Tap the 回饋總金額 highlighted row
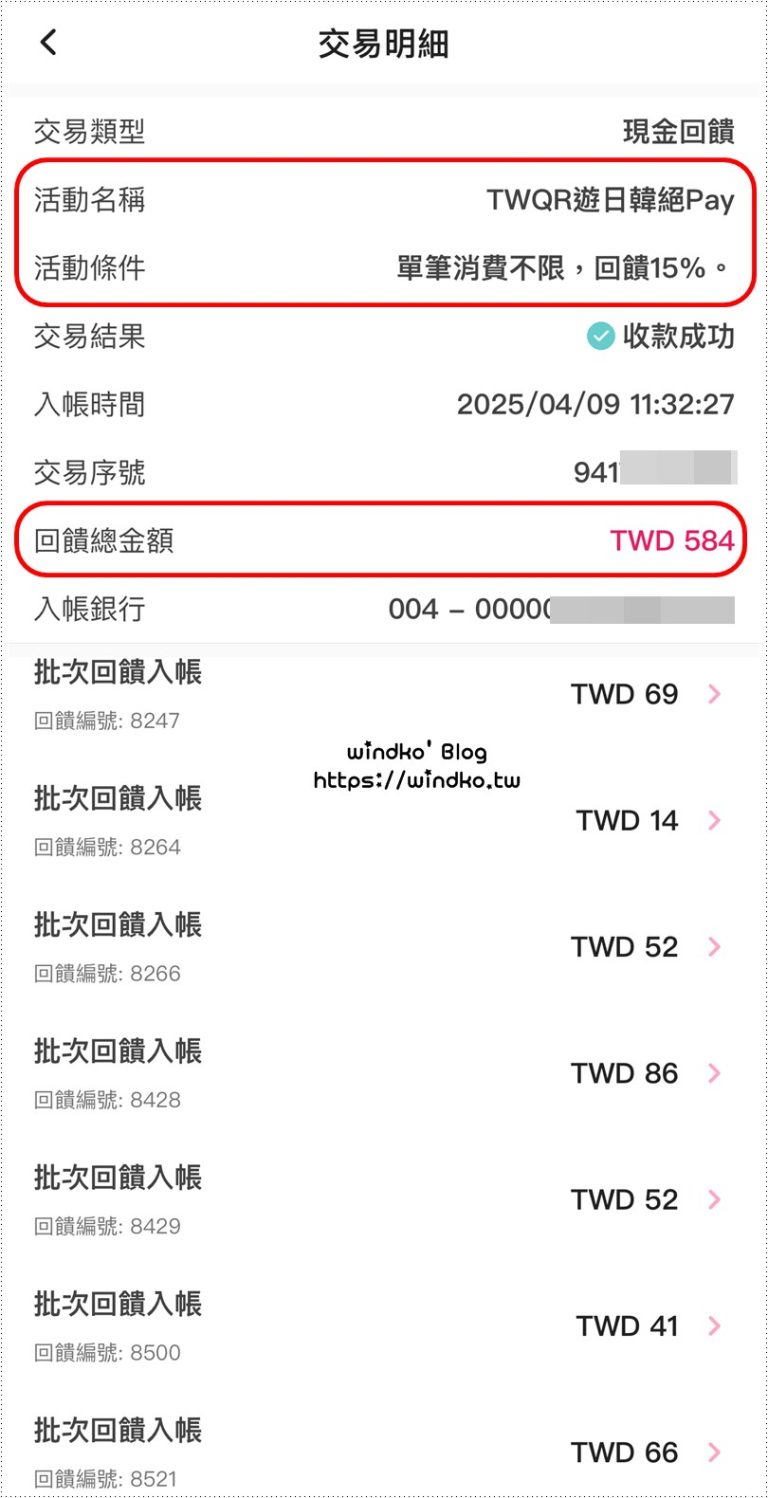This screenshot has width=768, height=1498. [x=384, y=538]
